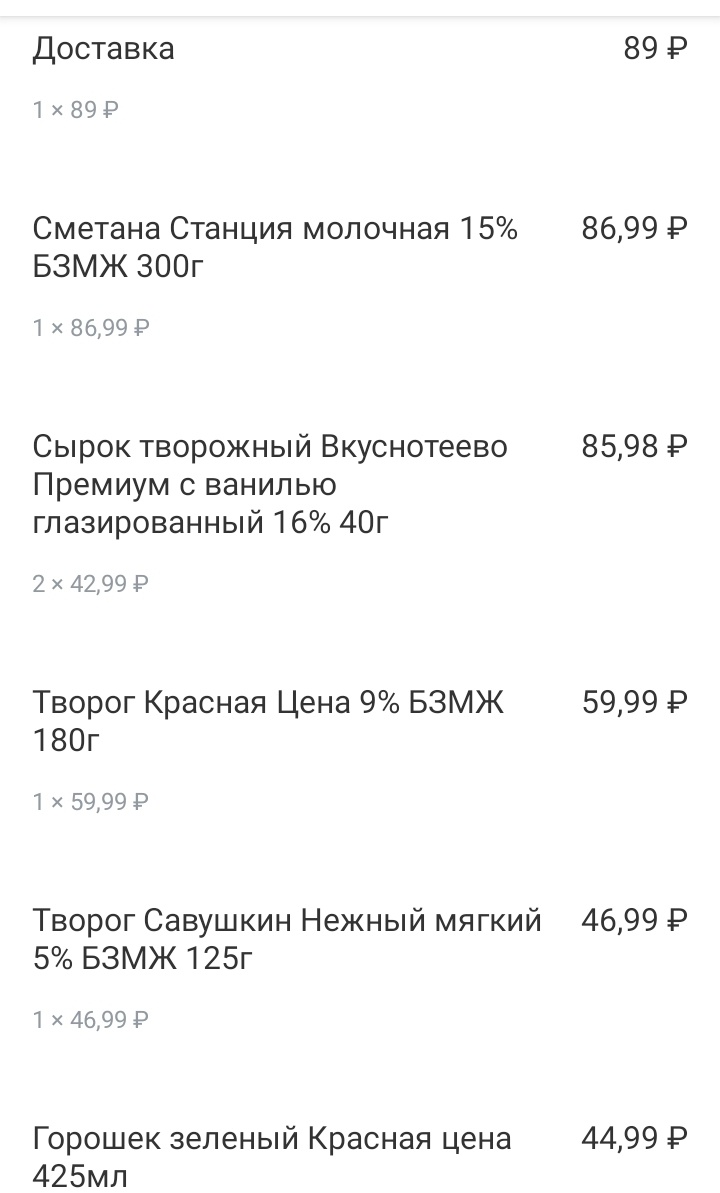720x1193 pixels.
Task: Click the 1 × 86,99 ₽ quantity label
Action: click(91, 326)
